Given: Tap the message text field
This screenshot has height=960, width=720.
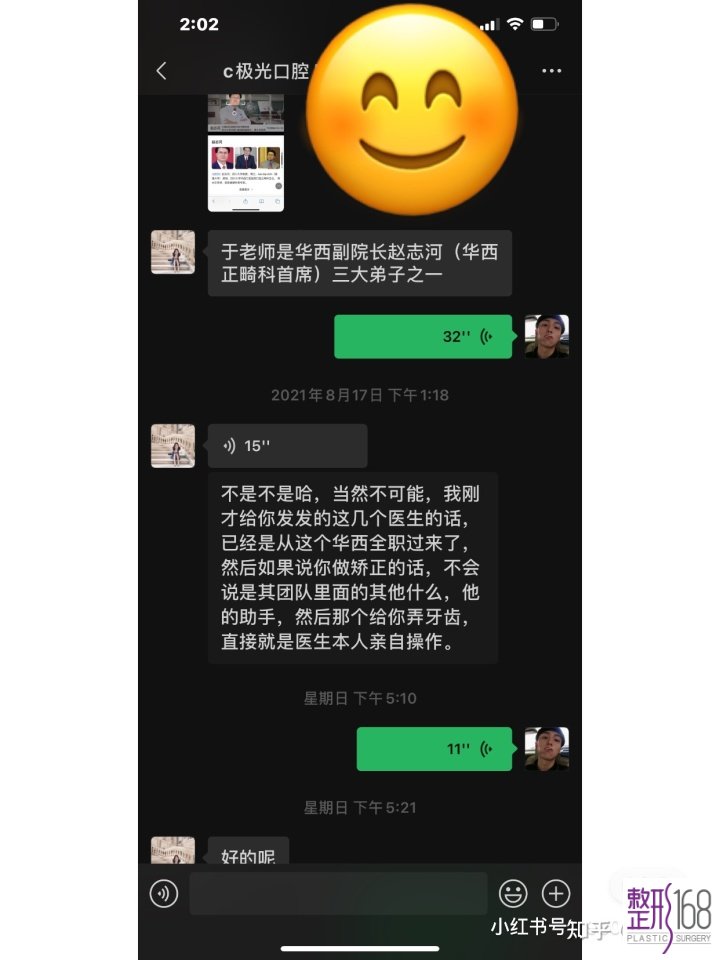Looking at the screenshot, I should [x=338, y=893].
